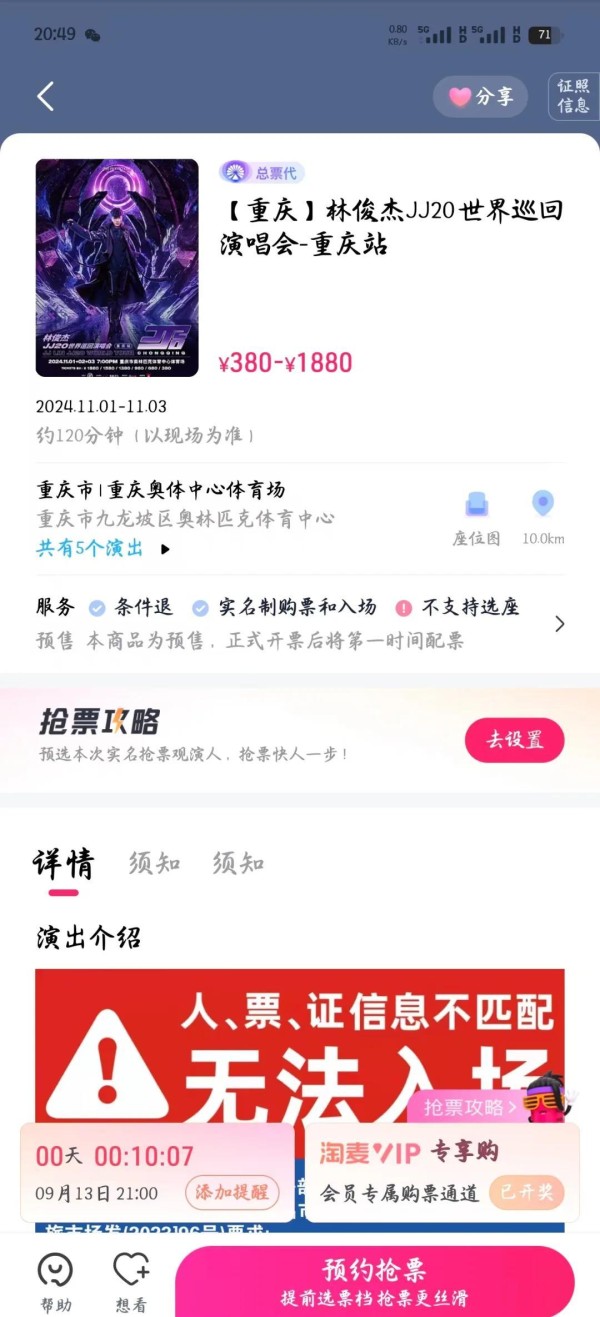Expand 共有5个演出 show list
Image resolution: width=600 pixels, height=1317 pixels.
click(104, 548)
